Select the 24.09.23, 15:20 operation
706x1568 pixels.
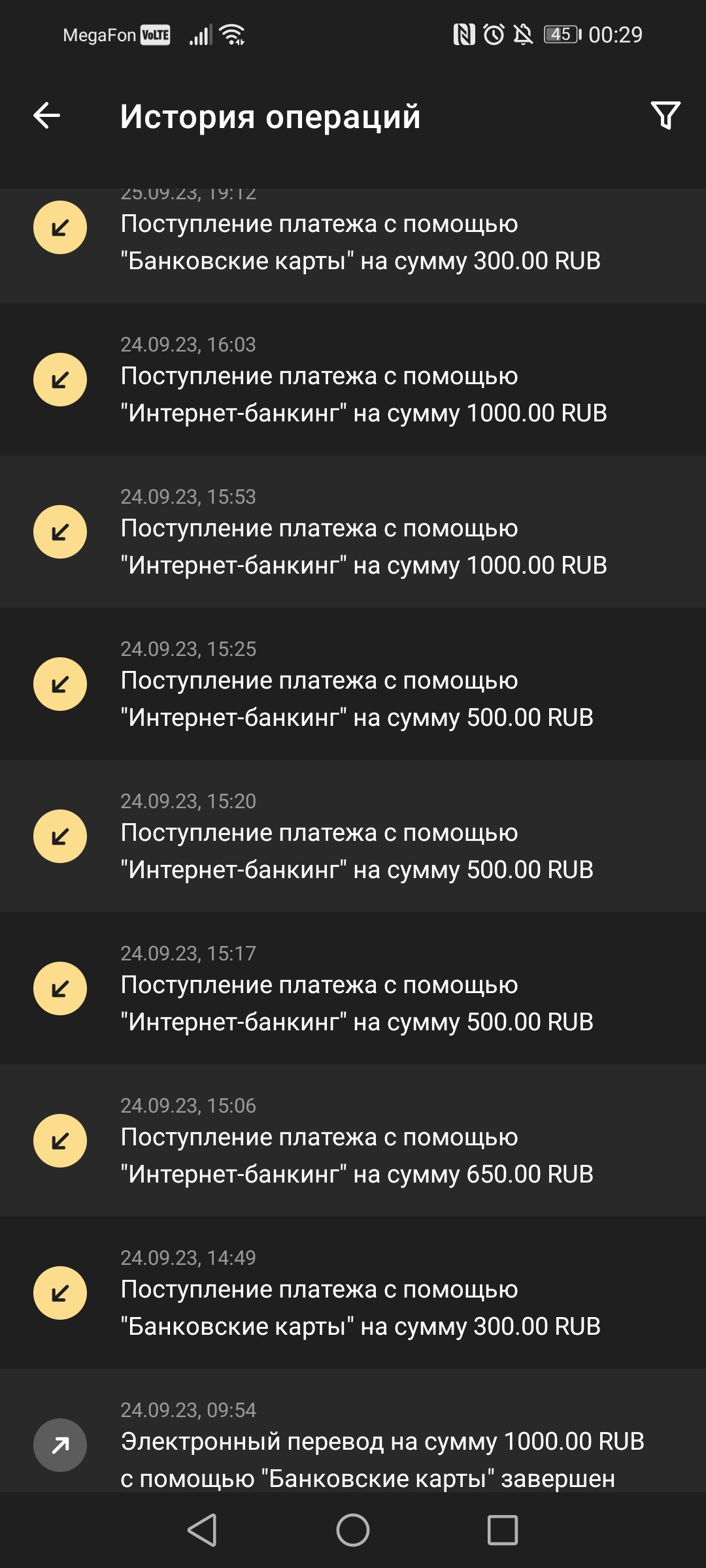[x=353, y=837]
